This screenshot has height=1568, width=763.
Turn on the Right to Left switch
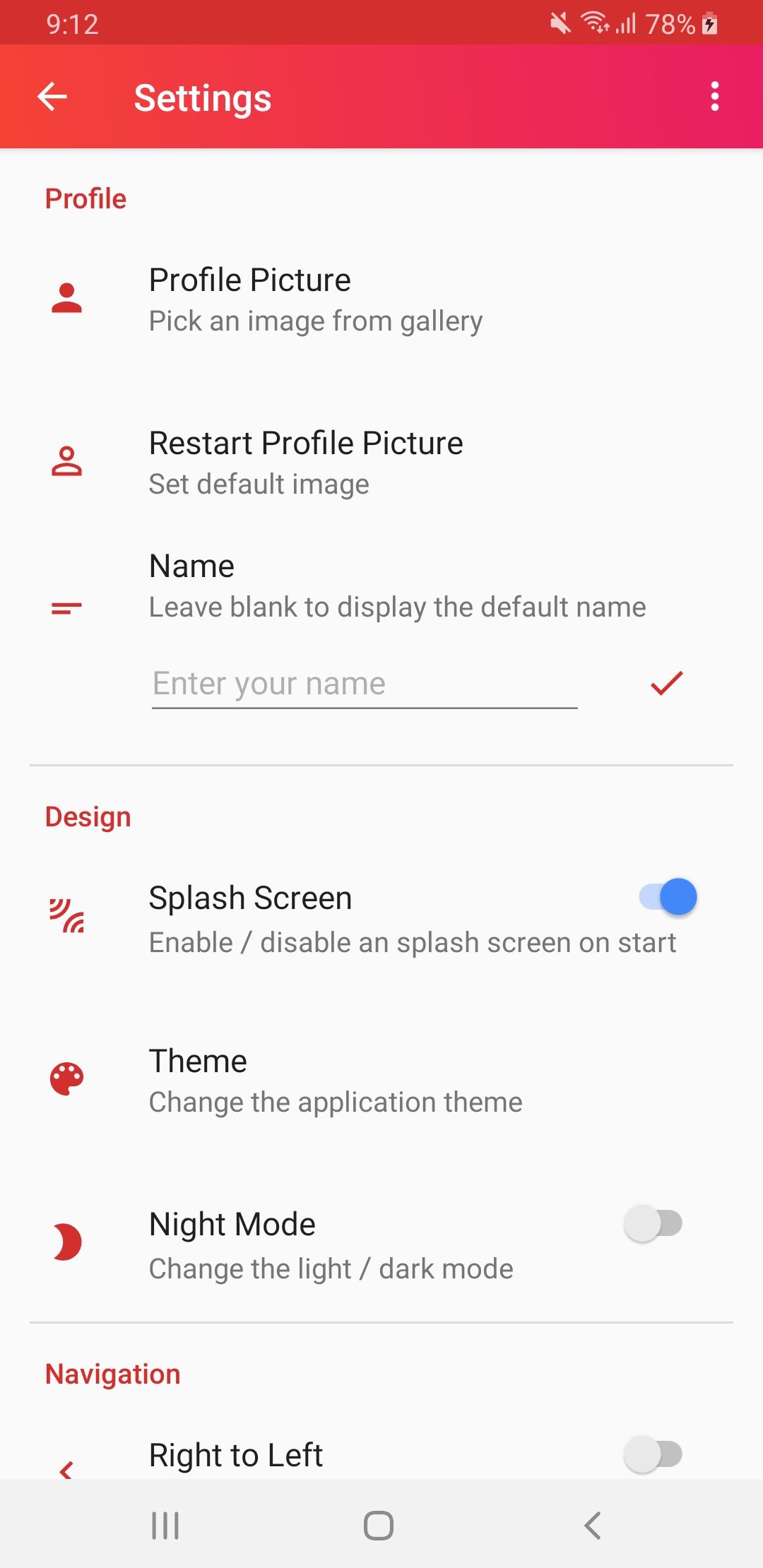[x=653, y=1454]
